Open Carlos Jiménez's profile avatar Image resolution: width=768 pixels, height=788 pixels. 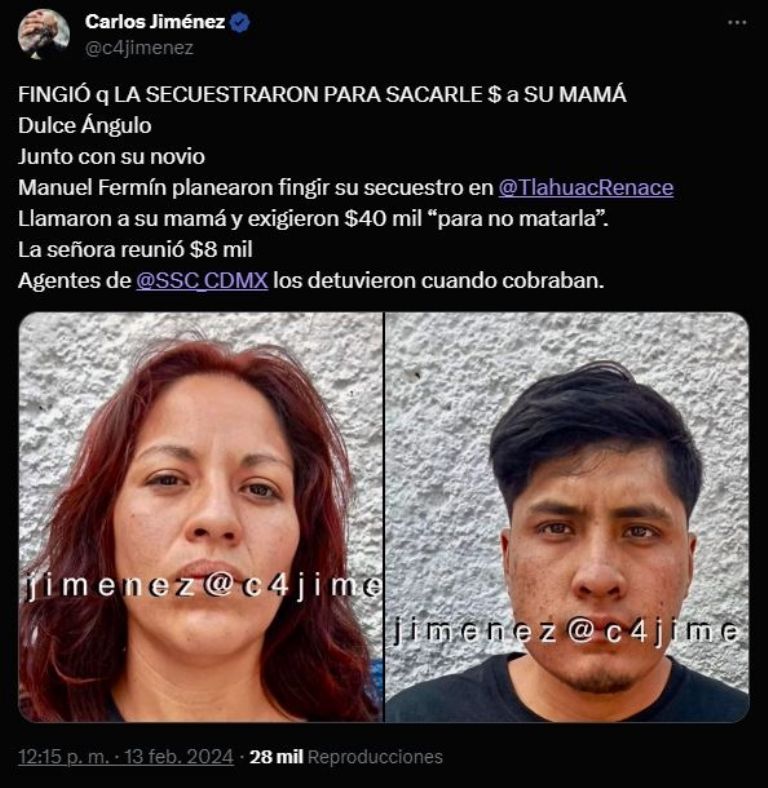43,34
